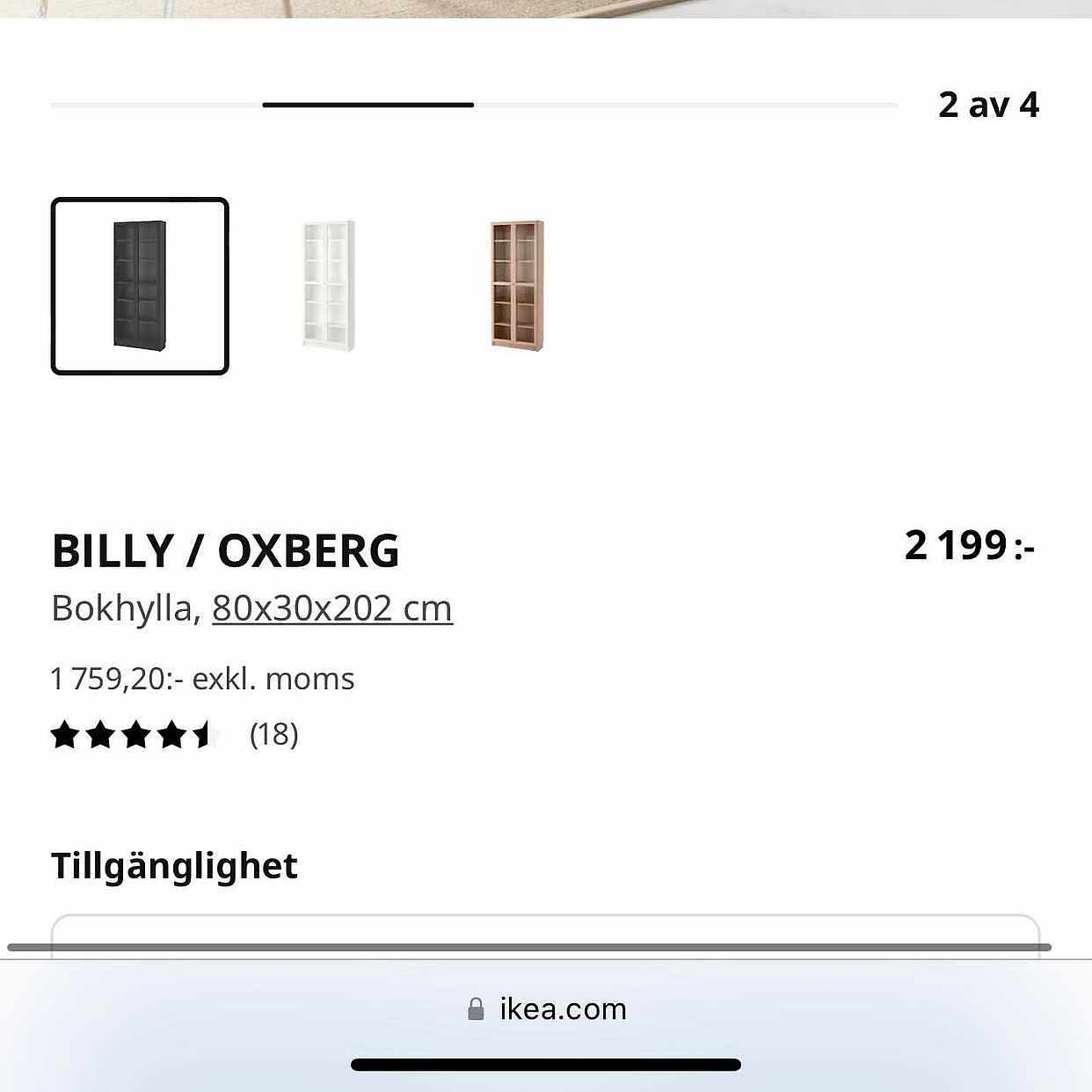Select the black-brown bookcase variant thumbnail

(x=140, y=286)
